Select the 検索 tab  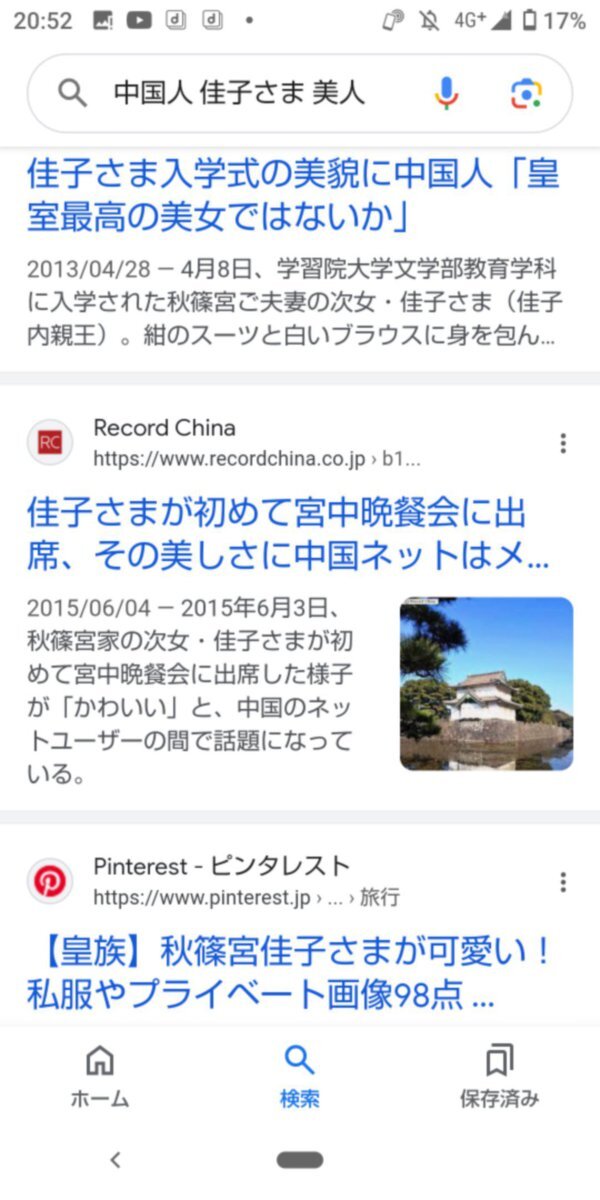pos(300,1076)
